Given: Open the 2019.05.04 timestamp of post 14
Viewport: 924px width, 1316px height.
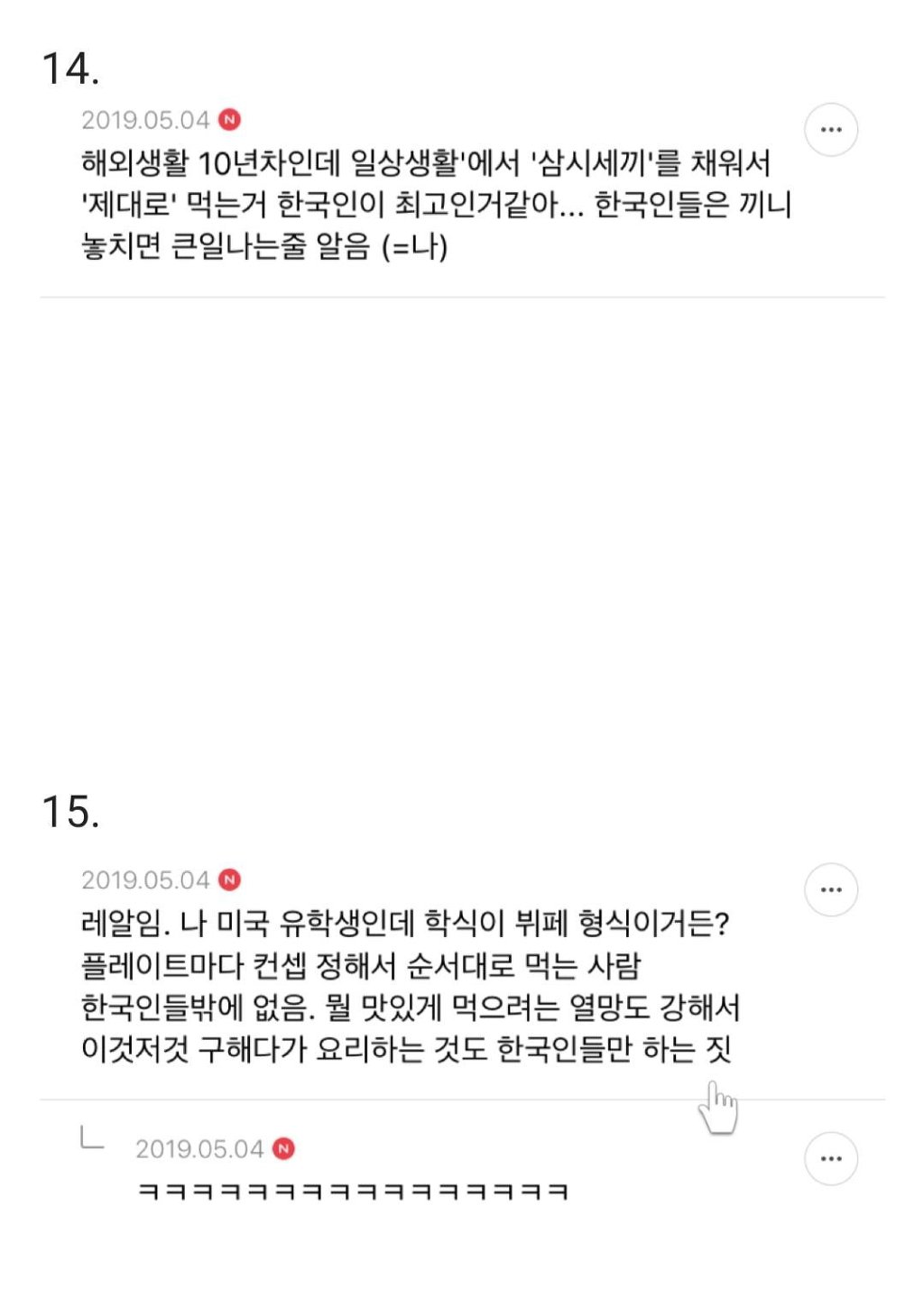Looking at the screenshot, I should pos(144,118).
